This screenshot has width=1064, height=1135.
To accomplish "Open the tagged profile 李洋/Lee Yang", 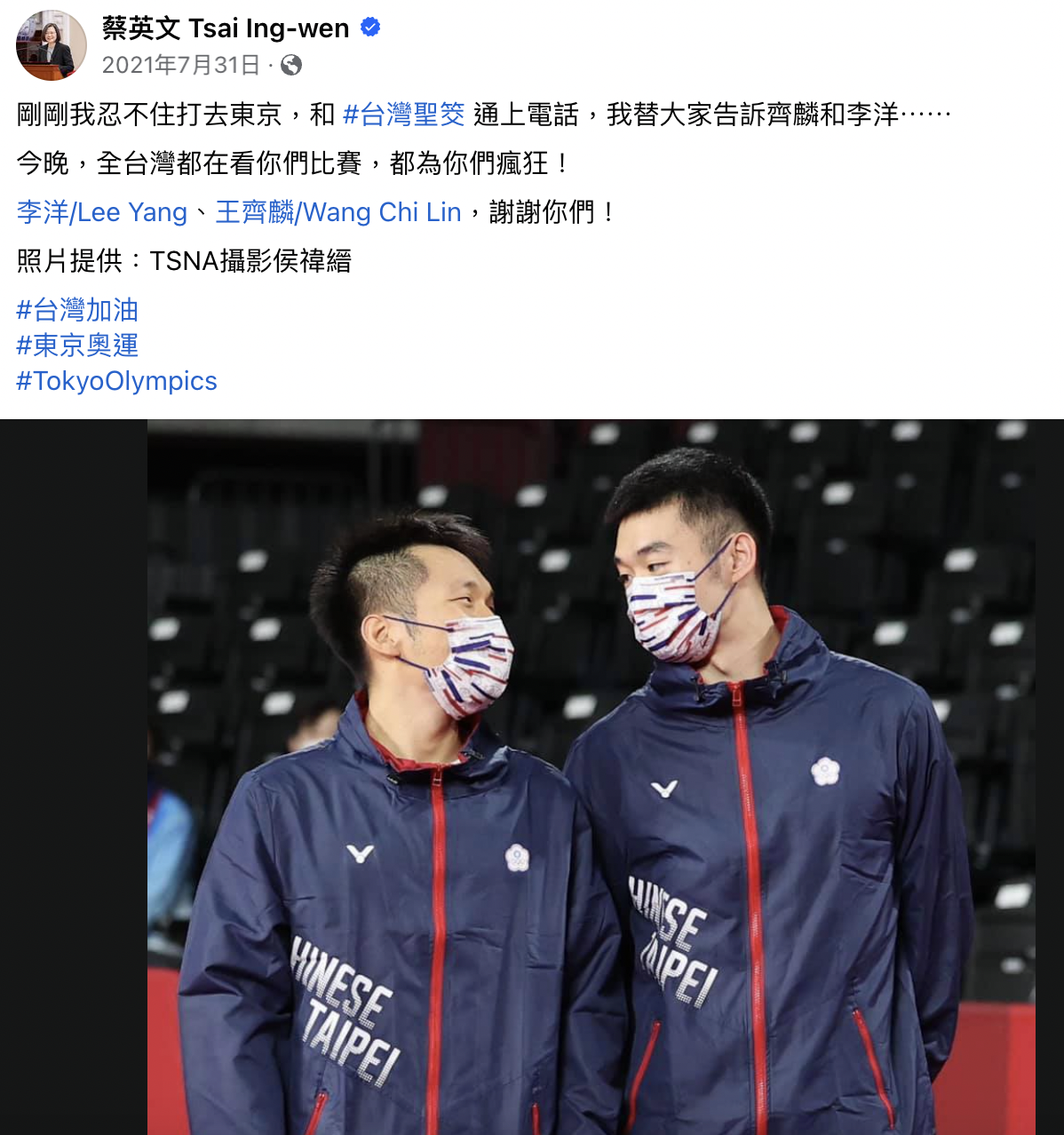I will click(x=102, y=212).
